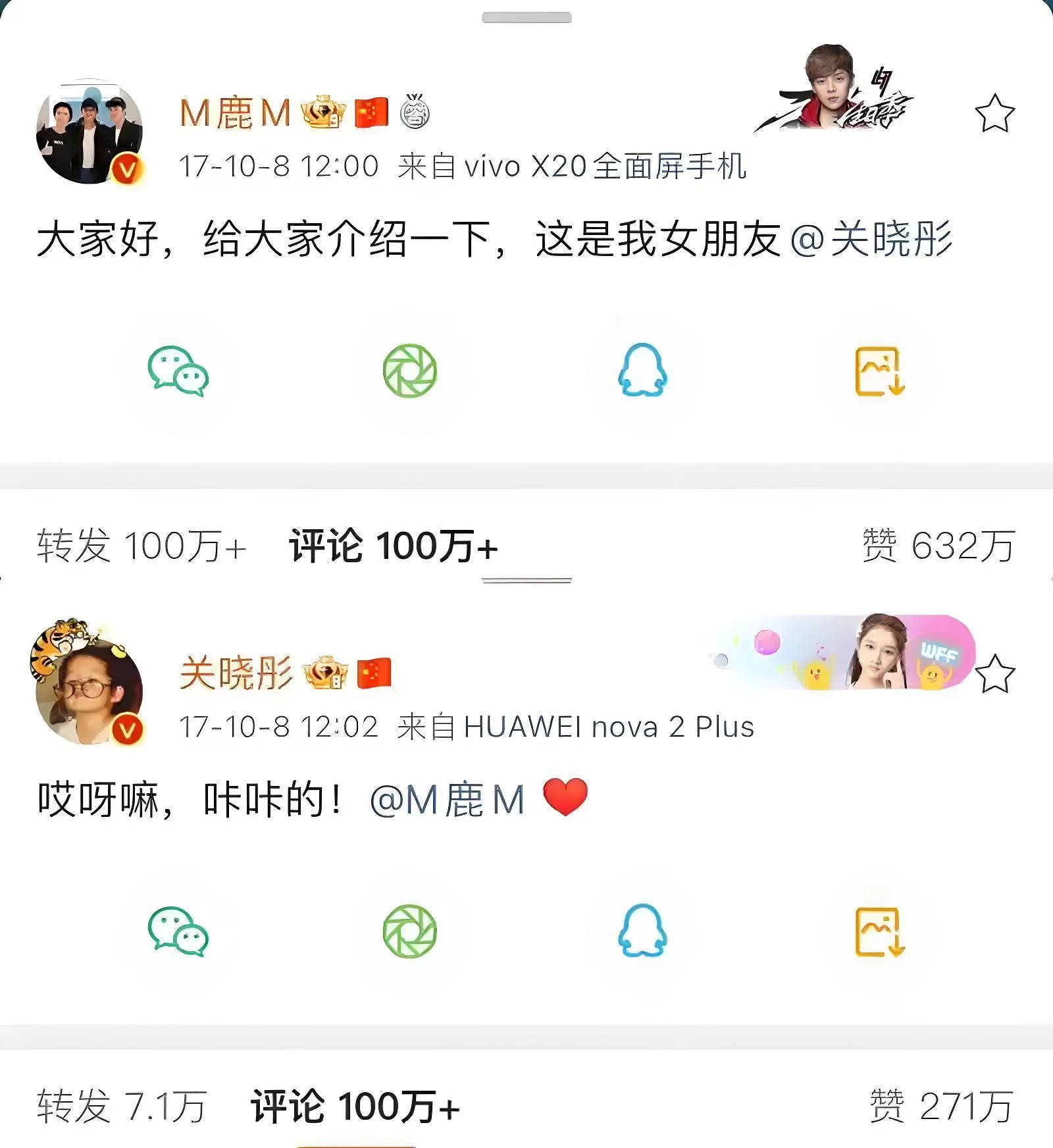Like the post with 赞 632万
1053x1148 pixels.
tap(938, 546)
